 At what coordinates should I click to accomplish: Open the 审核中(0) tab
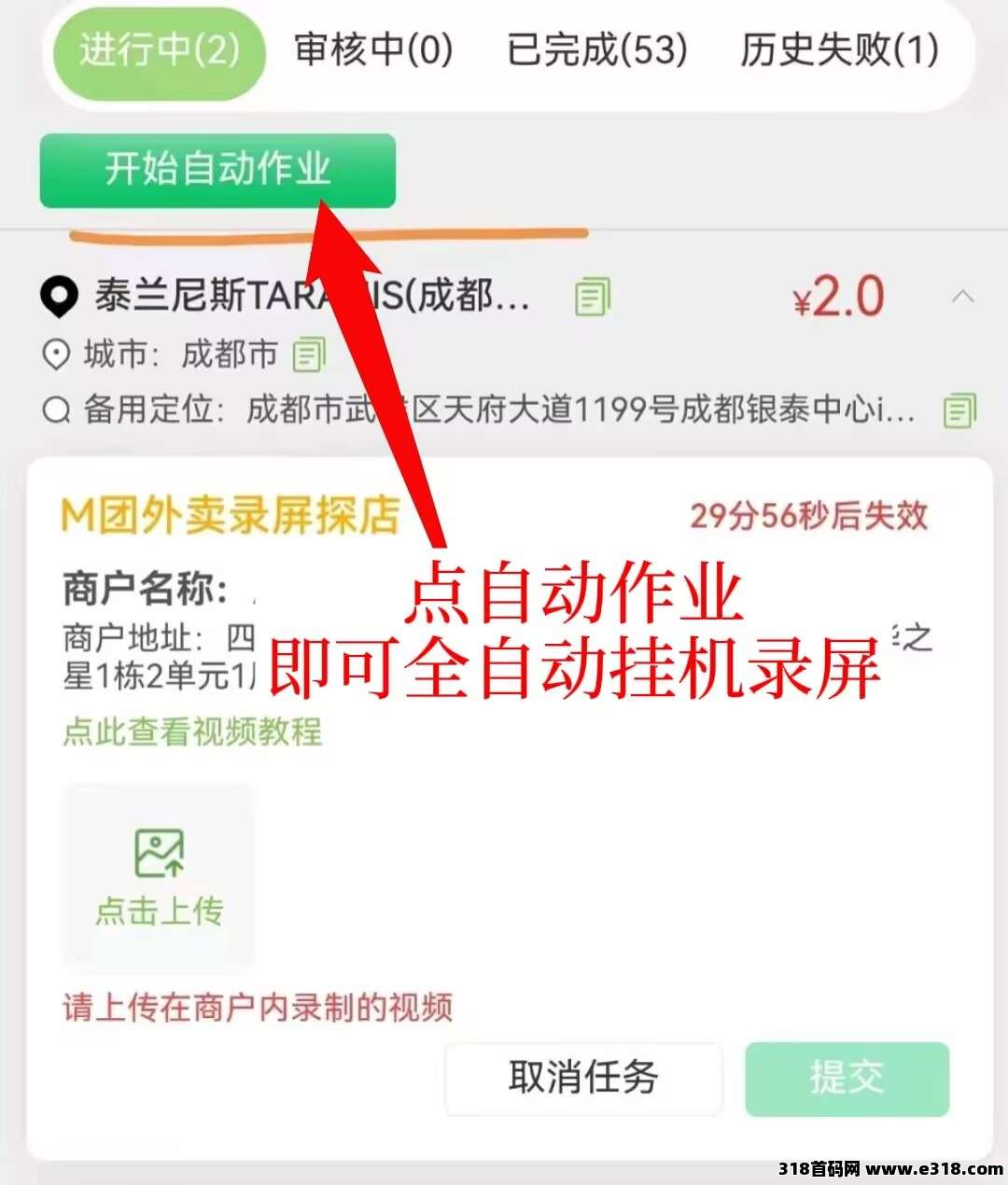tap(373, 51)
